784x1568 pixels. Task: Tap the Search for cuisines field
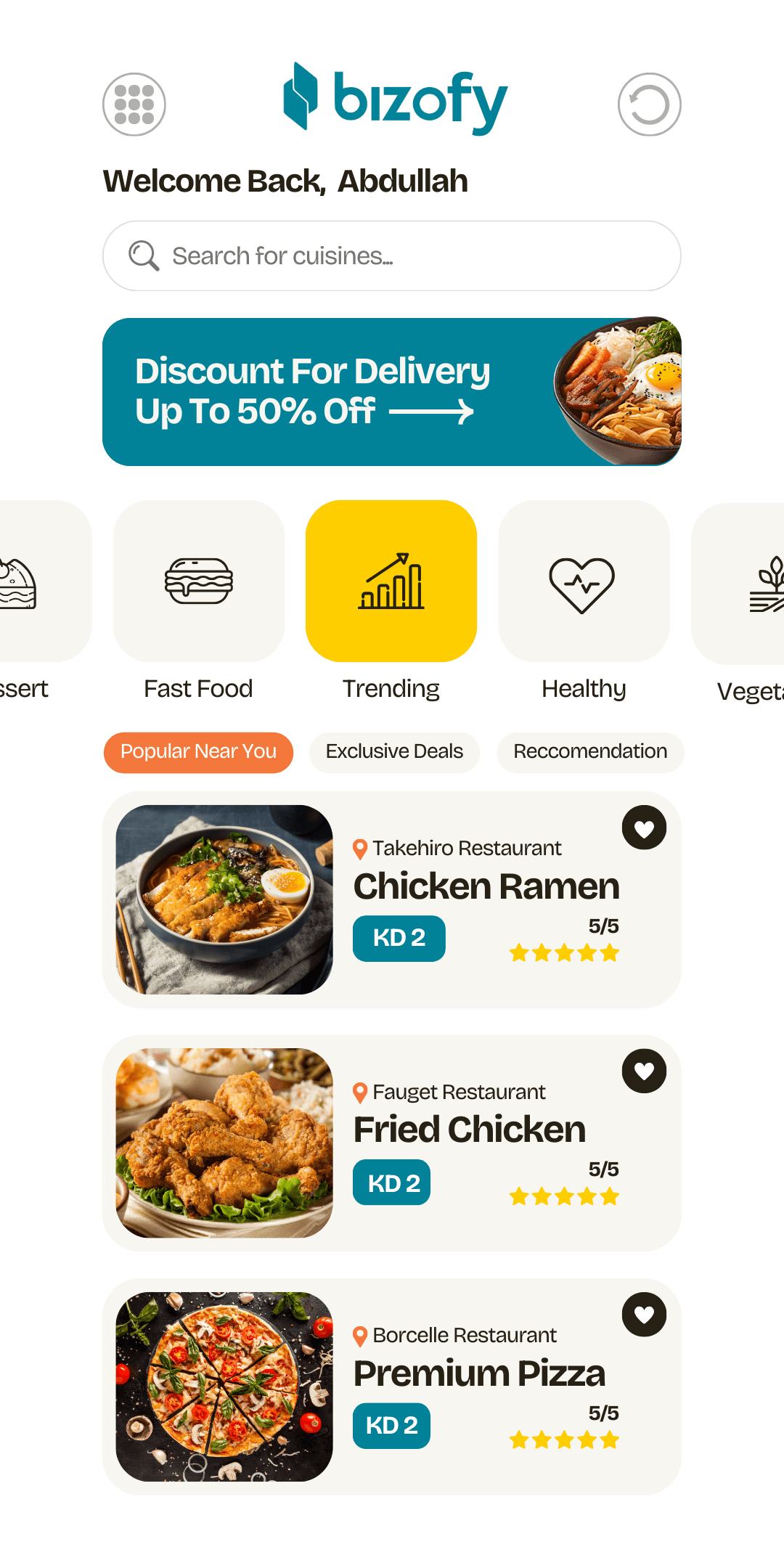392,256
